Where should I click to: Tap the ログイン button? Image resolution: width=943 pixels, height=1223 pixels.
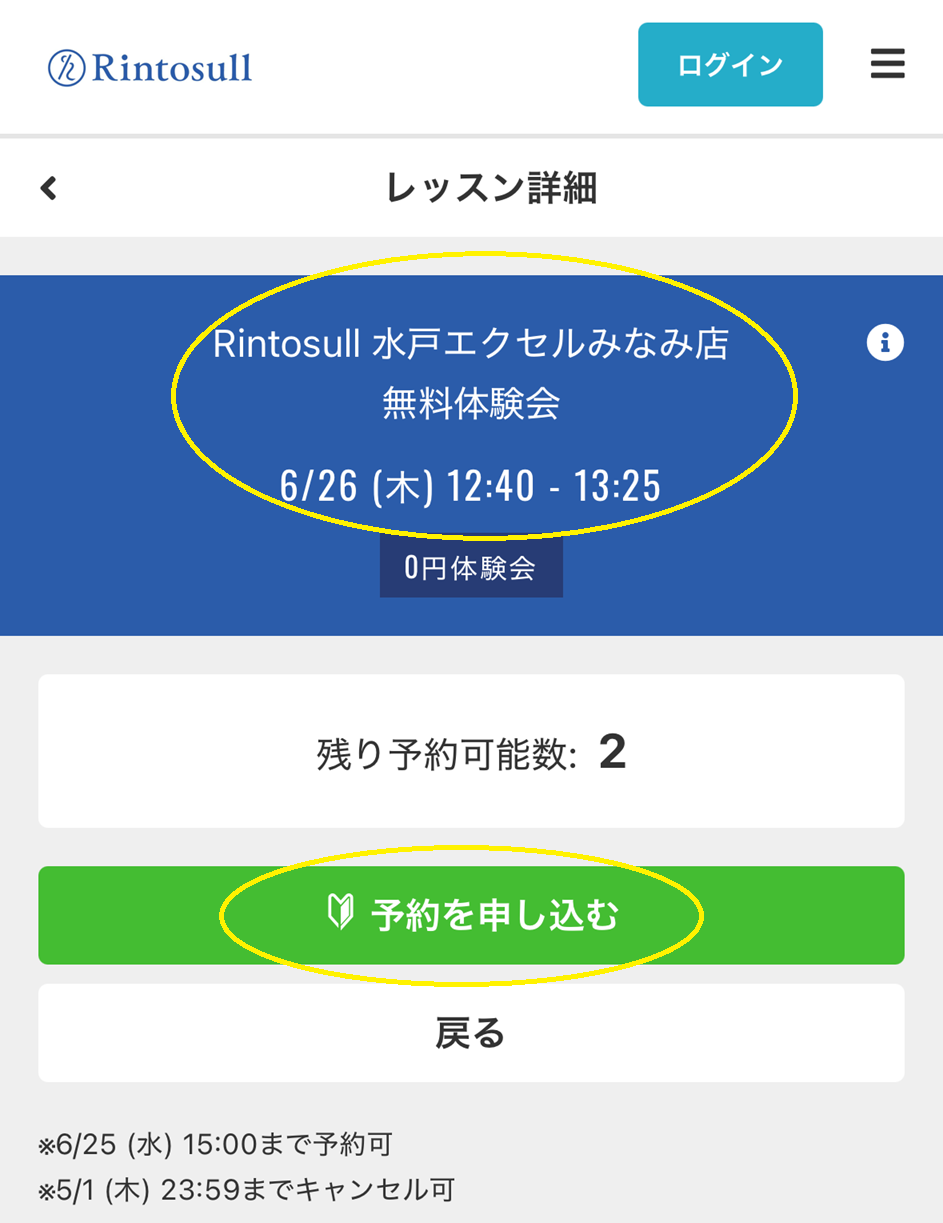point(730,65)
